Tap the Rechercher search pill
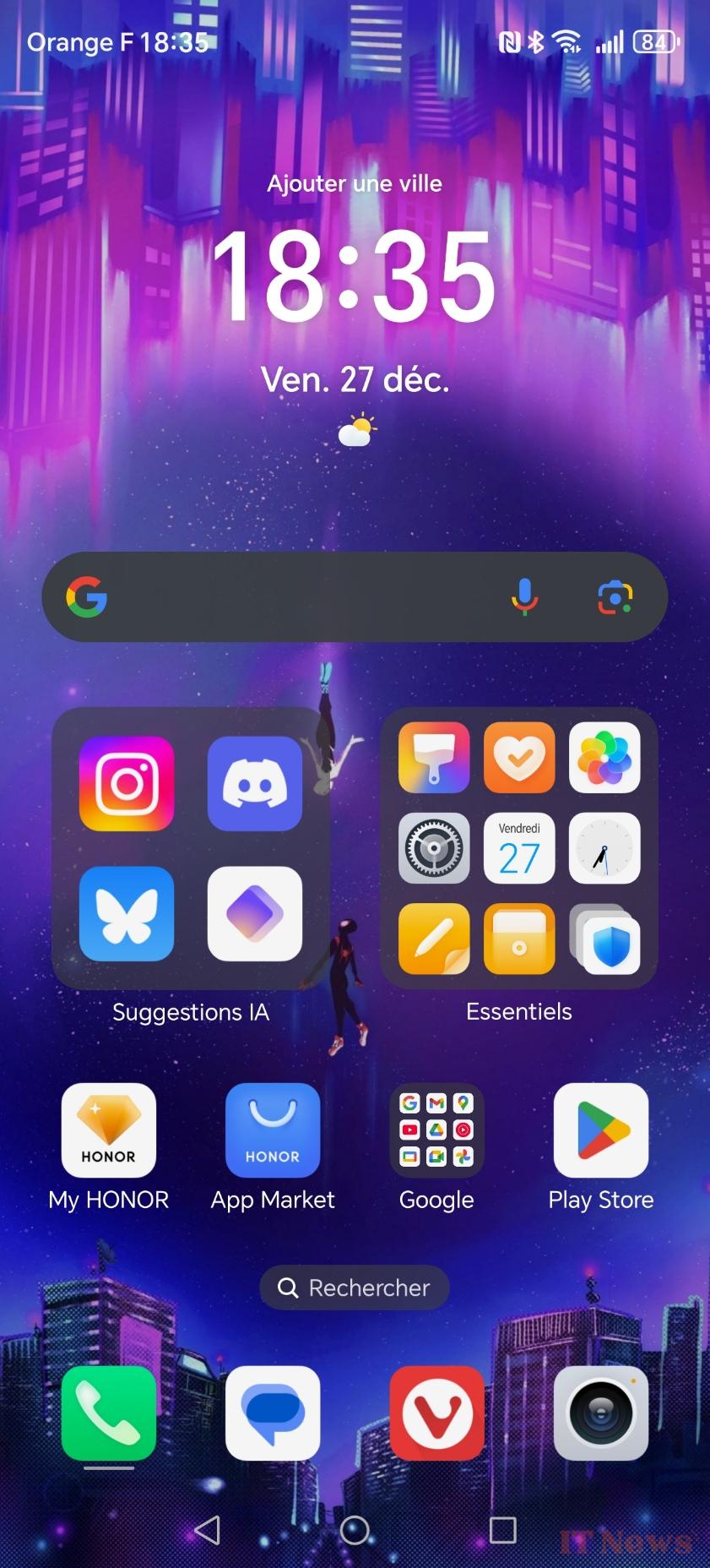This screenshot has width=710, height=1568. 355,1288
